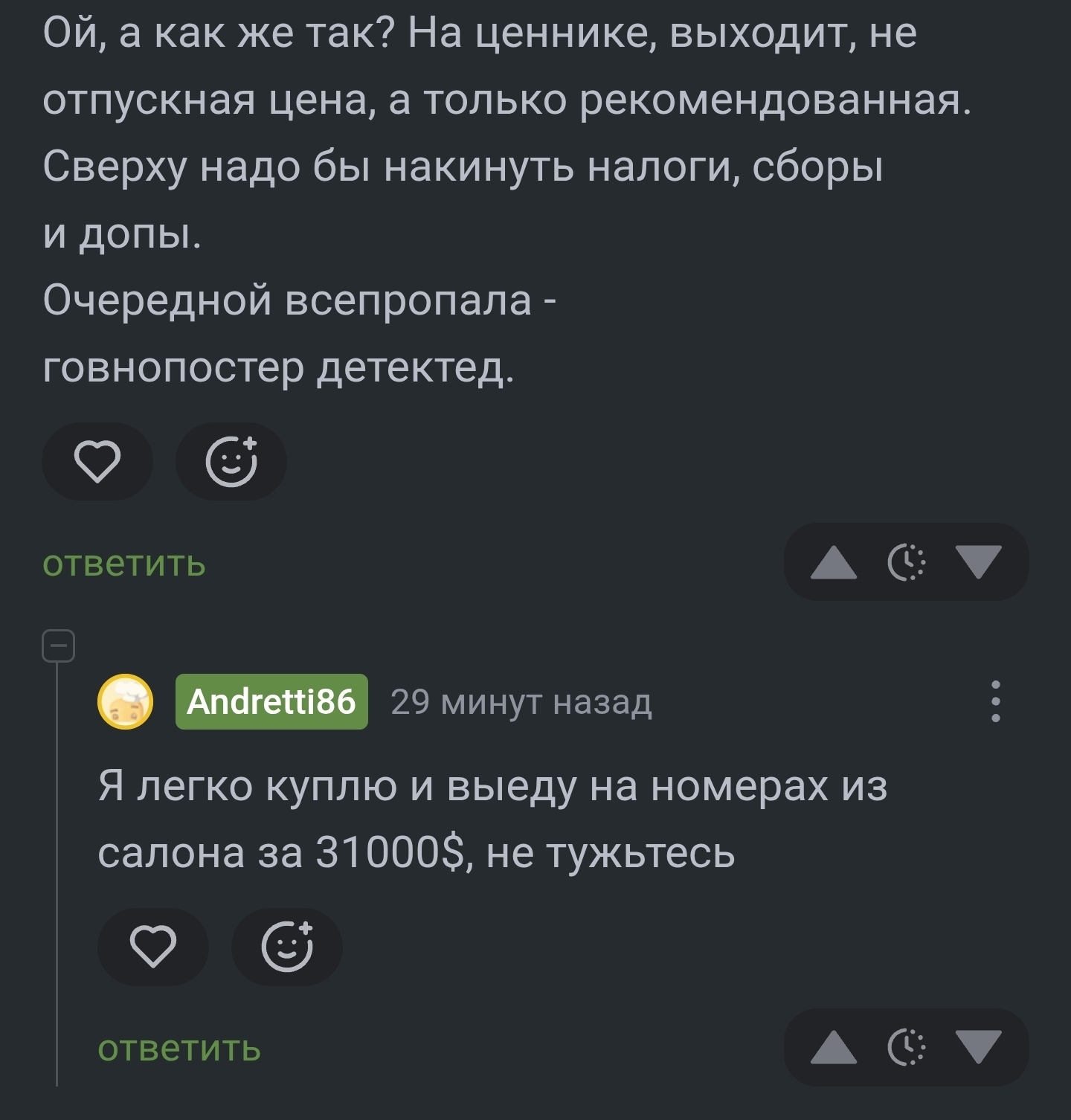Image resolution: width=1071 pixels, height=1120 pixels.
Task: Downvote the top comment
Action: tap(979, 562)
